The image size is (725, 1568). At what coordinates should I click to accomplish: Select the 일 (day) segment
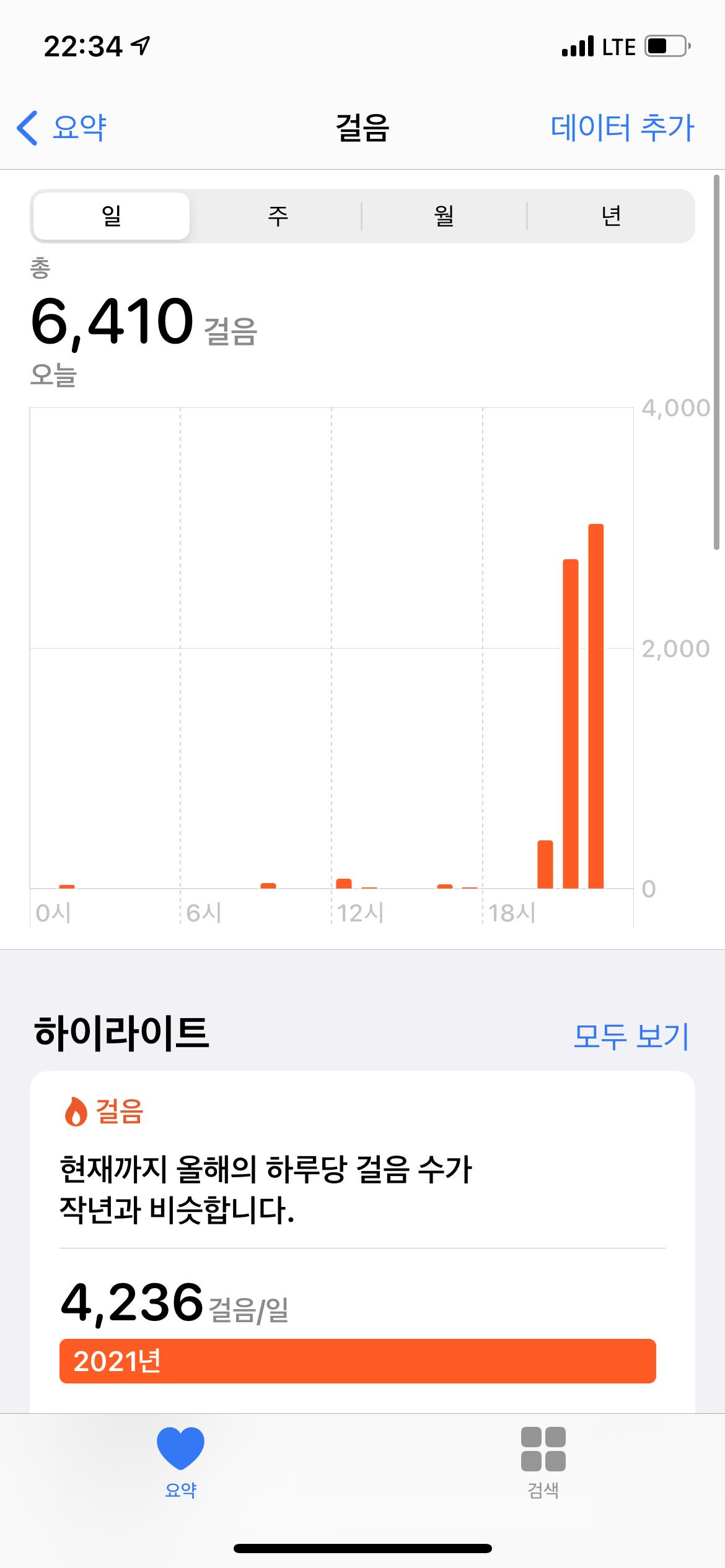112,216
